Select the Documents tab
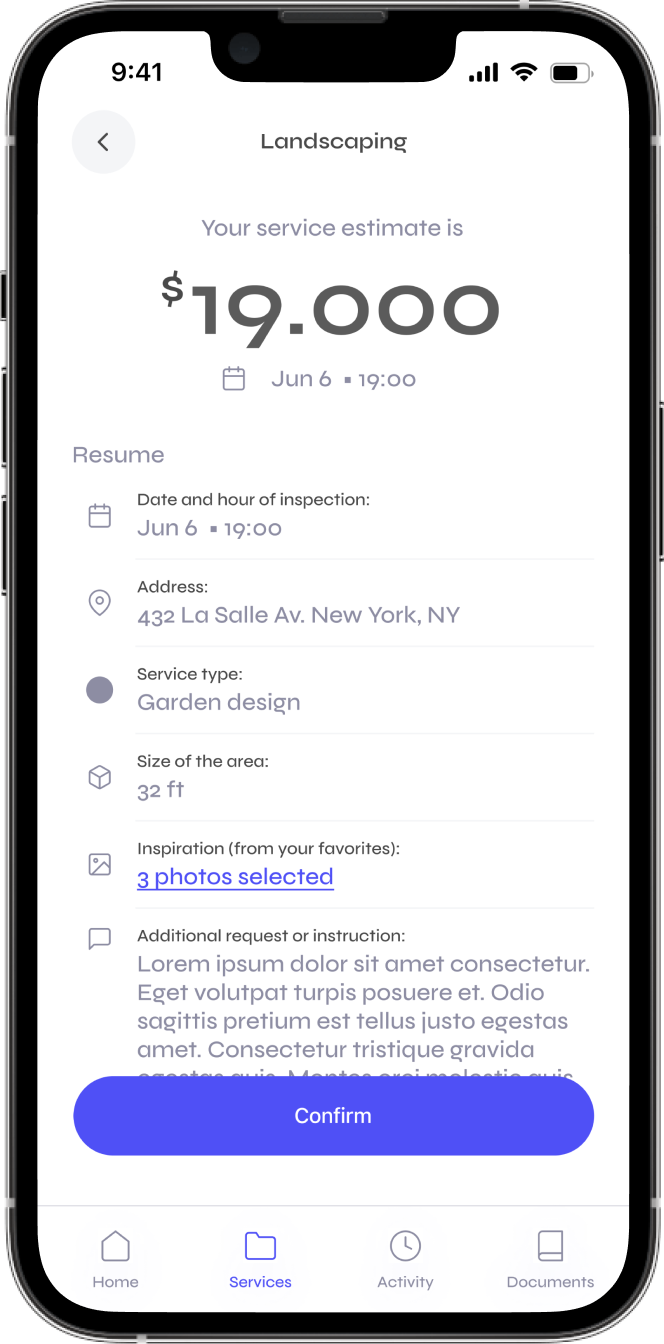664x1344 pixels. [x=550, y=1259]
